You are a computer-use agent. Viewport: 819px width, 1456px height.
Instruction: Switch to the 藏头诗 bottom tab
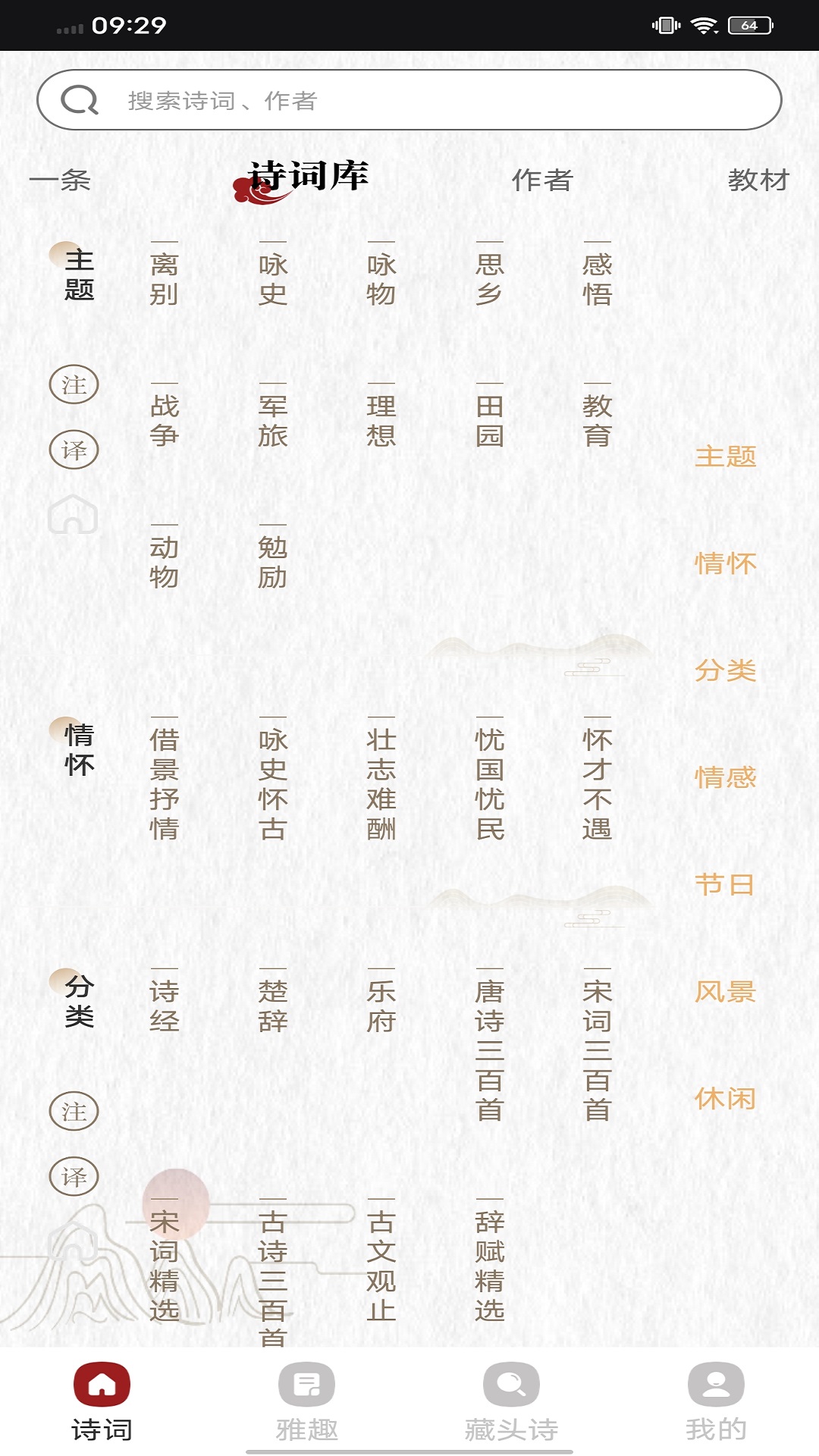[x=511, y=1402]
